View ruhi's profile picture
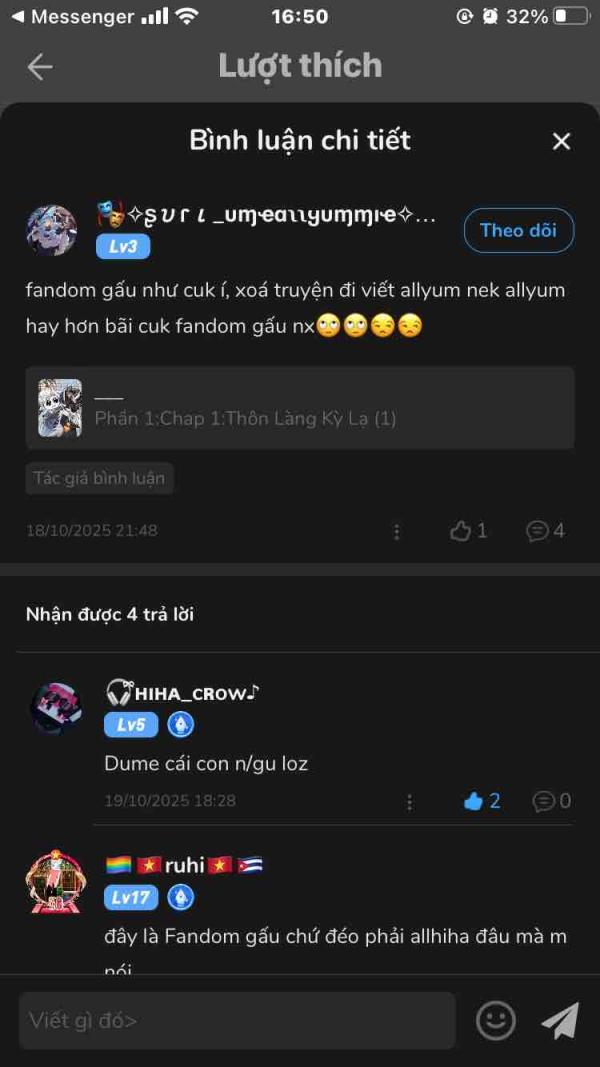This screenshot has height=1067, width=600. (x=55, y=881)
